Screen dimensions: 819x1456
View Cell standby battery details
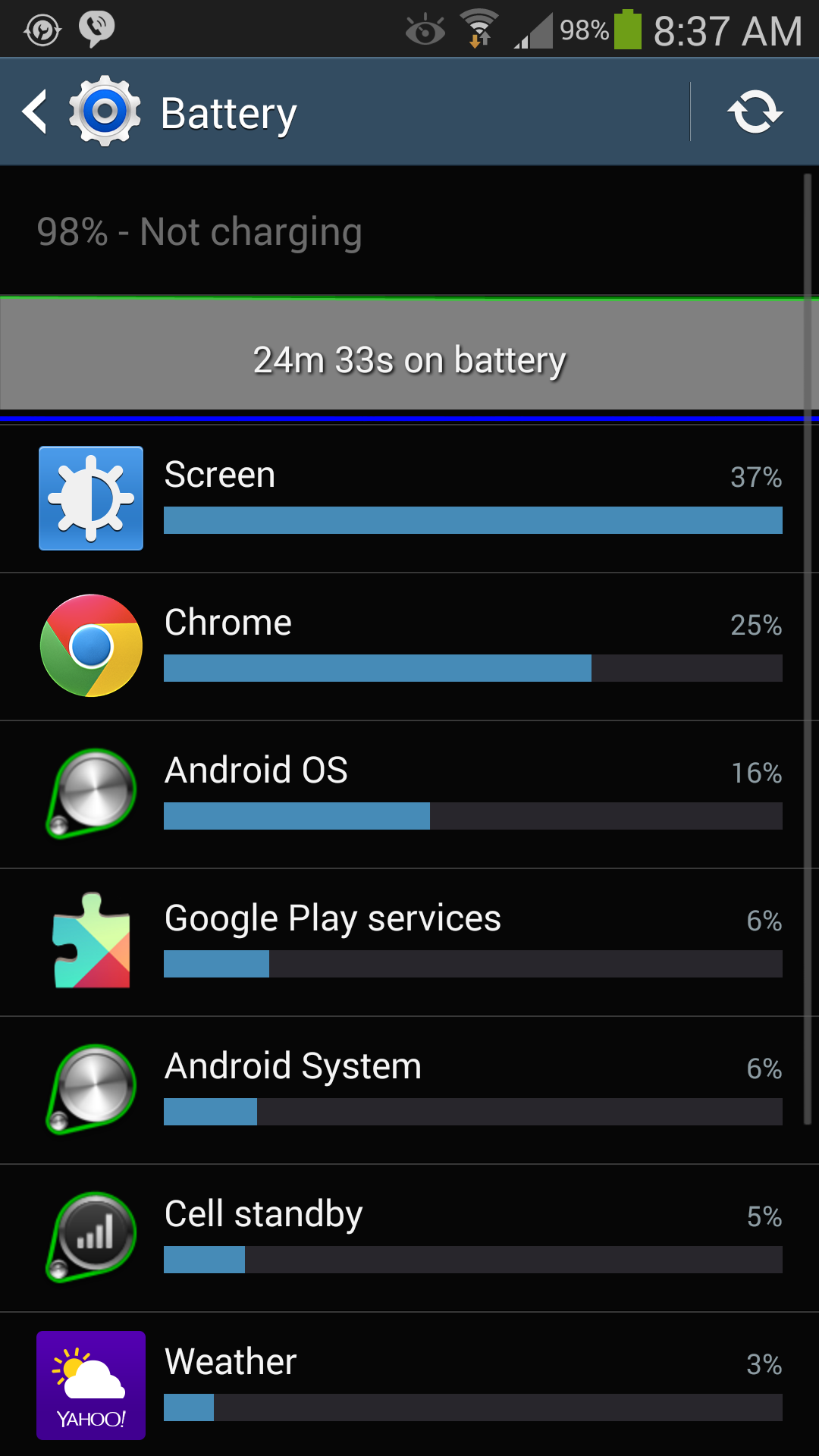click(409, 1238)
